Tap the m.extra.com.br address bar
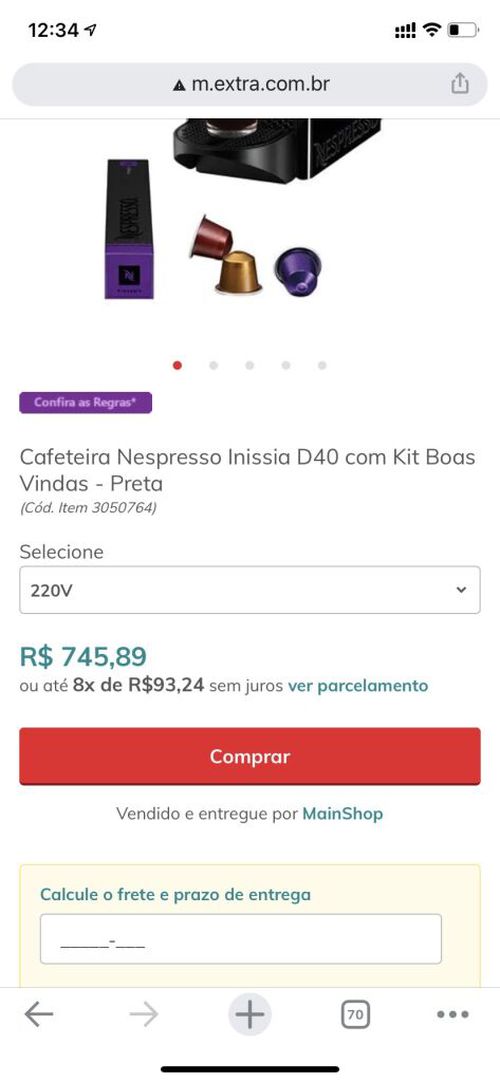 coord(250,84)
